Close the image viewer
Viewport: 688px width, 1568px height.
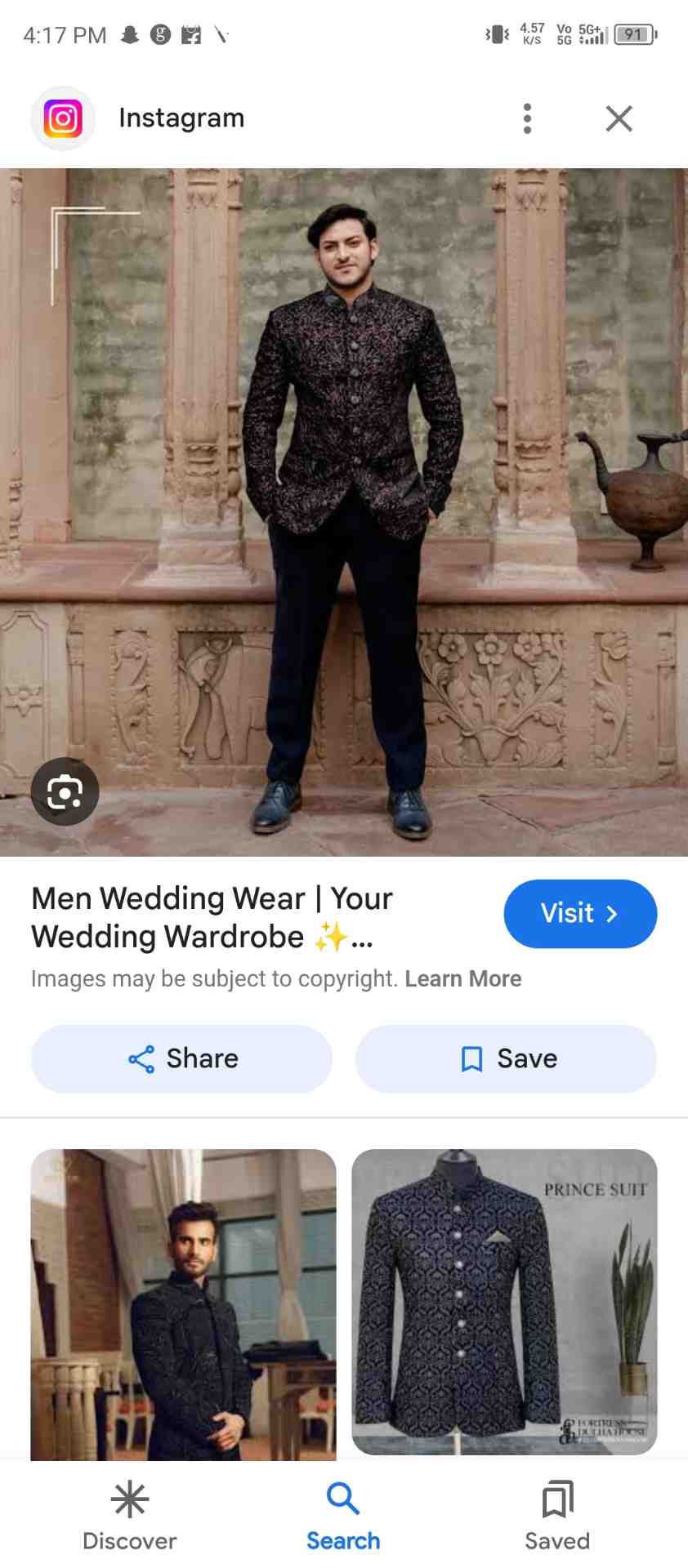[619, 118]
